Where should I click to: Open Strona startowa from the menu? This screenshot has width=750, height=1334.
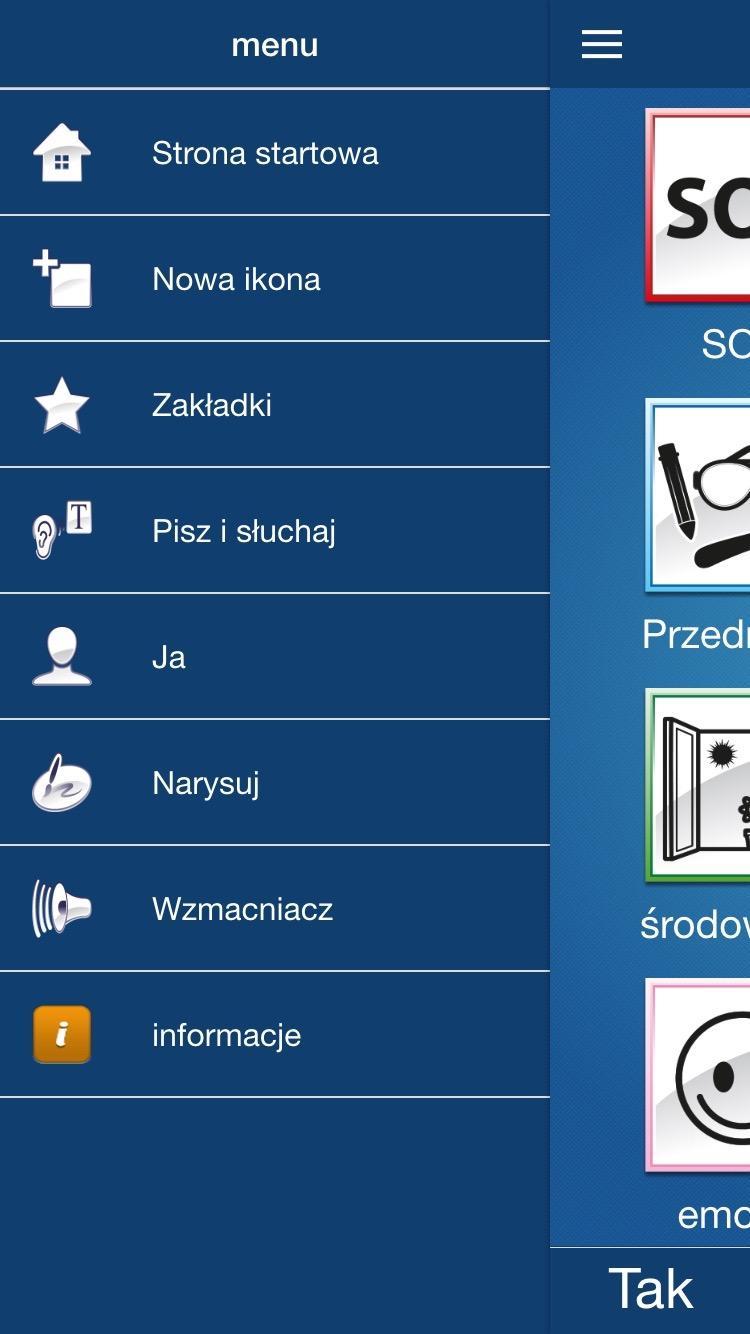click(x=265, y=152)
